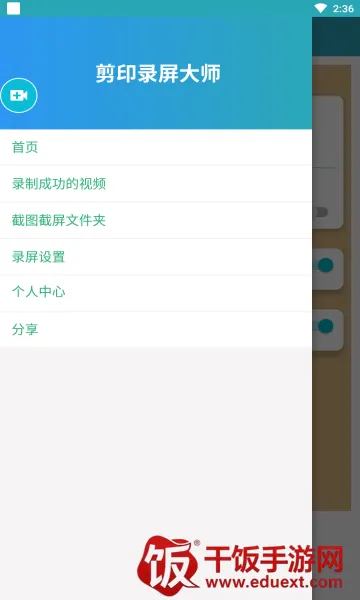Select 分享 to share the app
The image size is (360, 600).
point(156,329)
